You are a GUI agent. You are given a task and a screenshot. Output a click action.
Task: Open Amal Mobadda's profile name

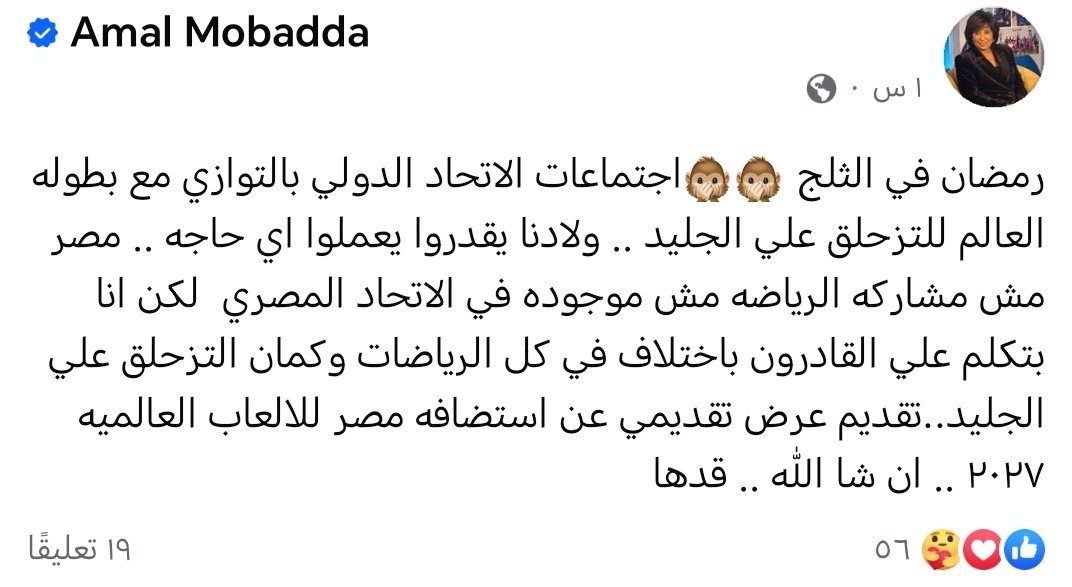point(219,34)
